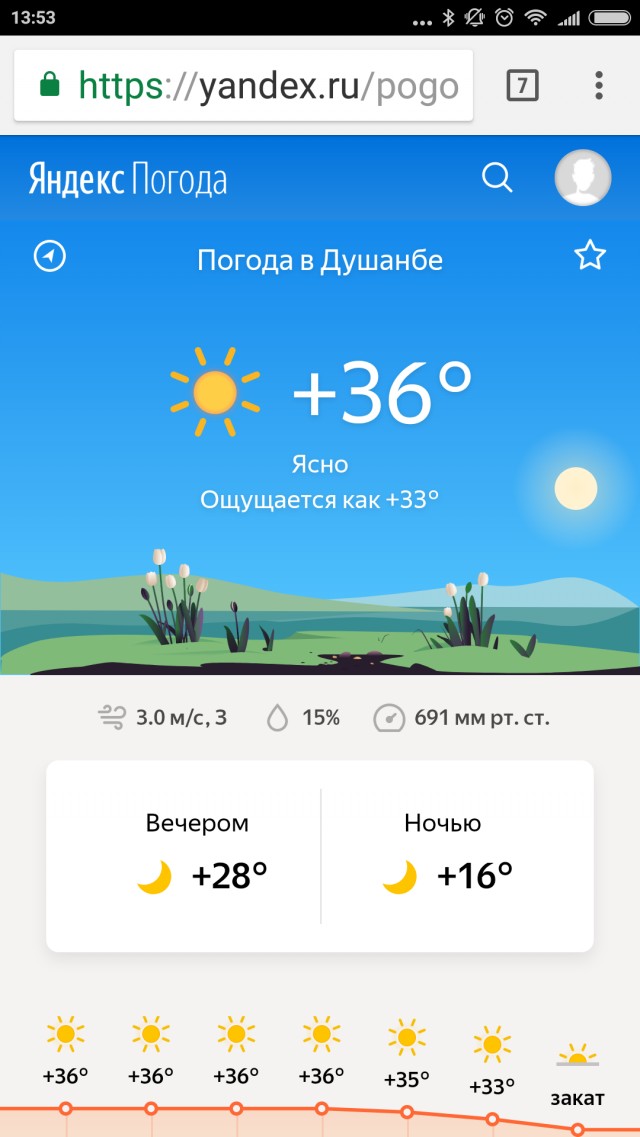This screenshot has height=1137, width=640.
Task: Open the Вечером forecast card
Action: (x=197, y=855)
